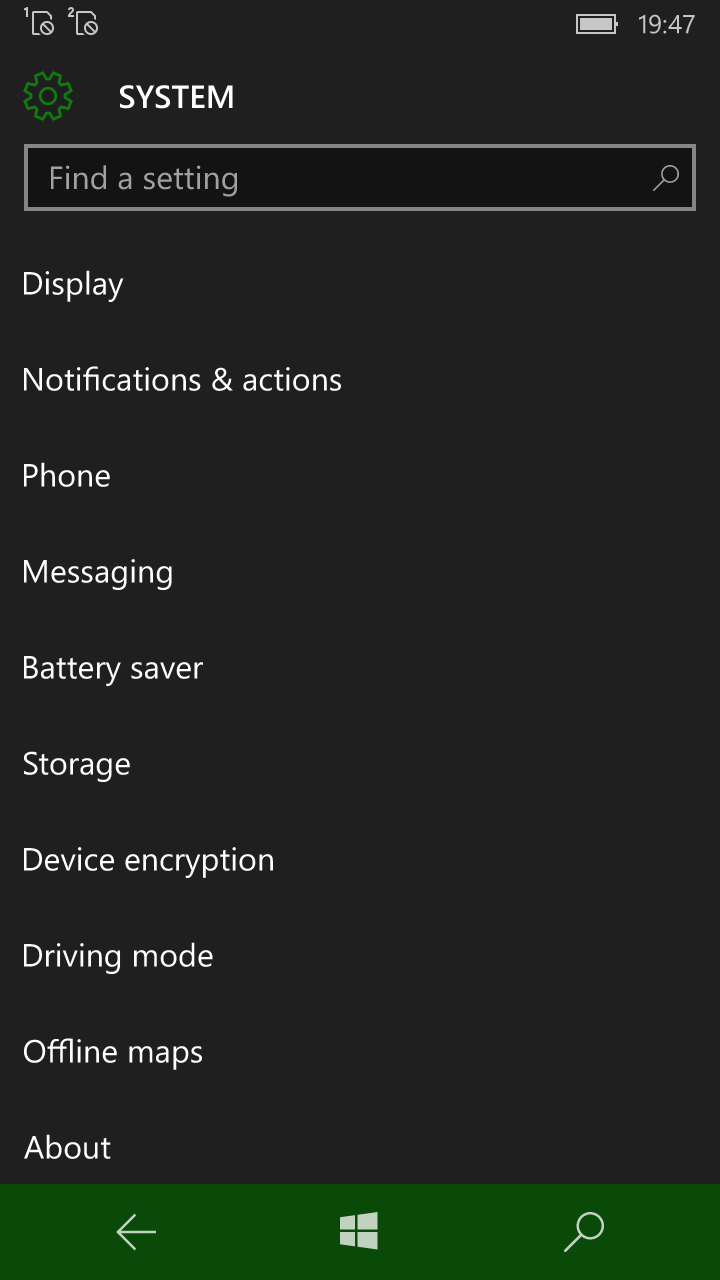Open Offline maps
This screenshot has width=720, height=1280.
click(x=360, y=1052)
